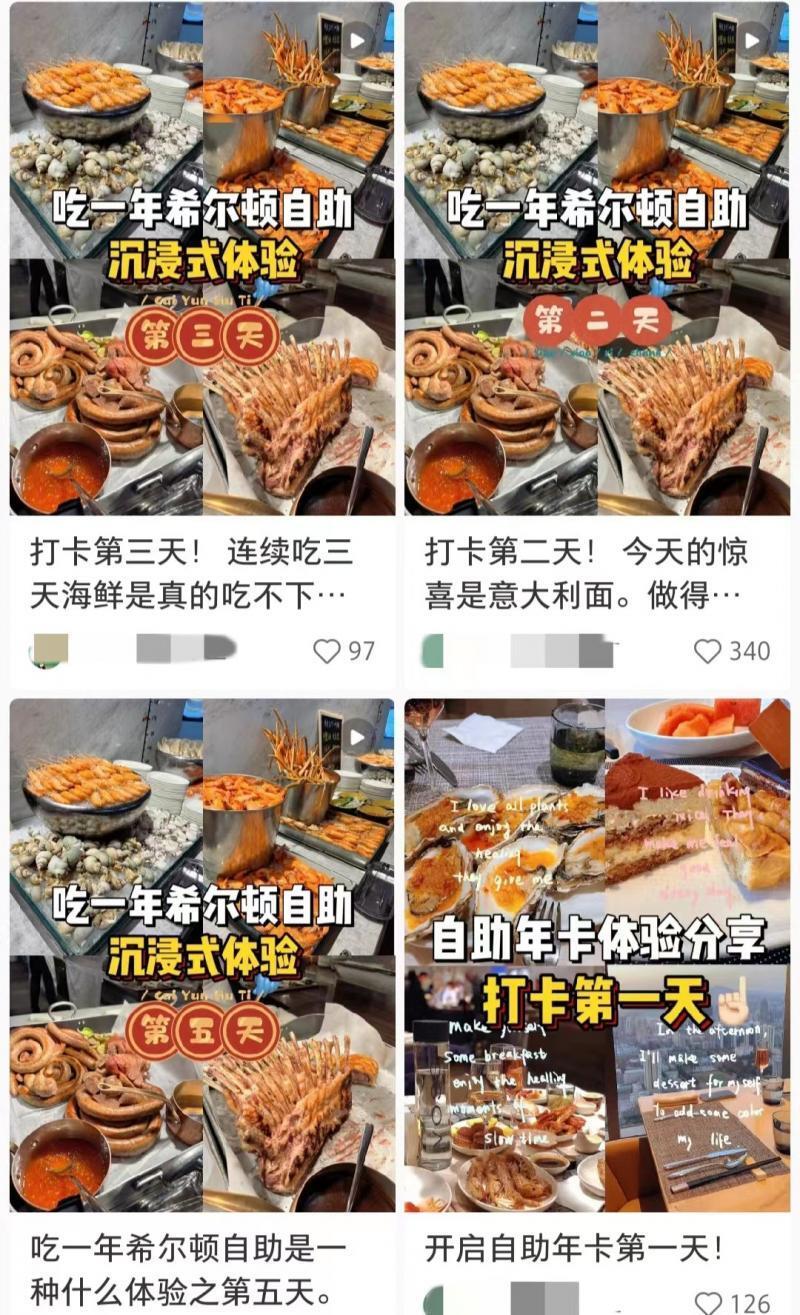Screen dimensions: 800x1315
Task: Open the 打卡第一天 buffet annual card post
Action: (597, 955)
